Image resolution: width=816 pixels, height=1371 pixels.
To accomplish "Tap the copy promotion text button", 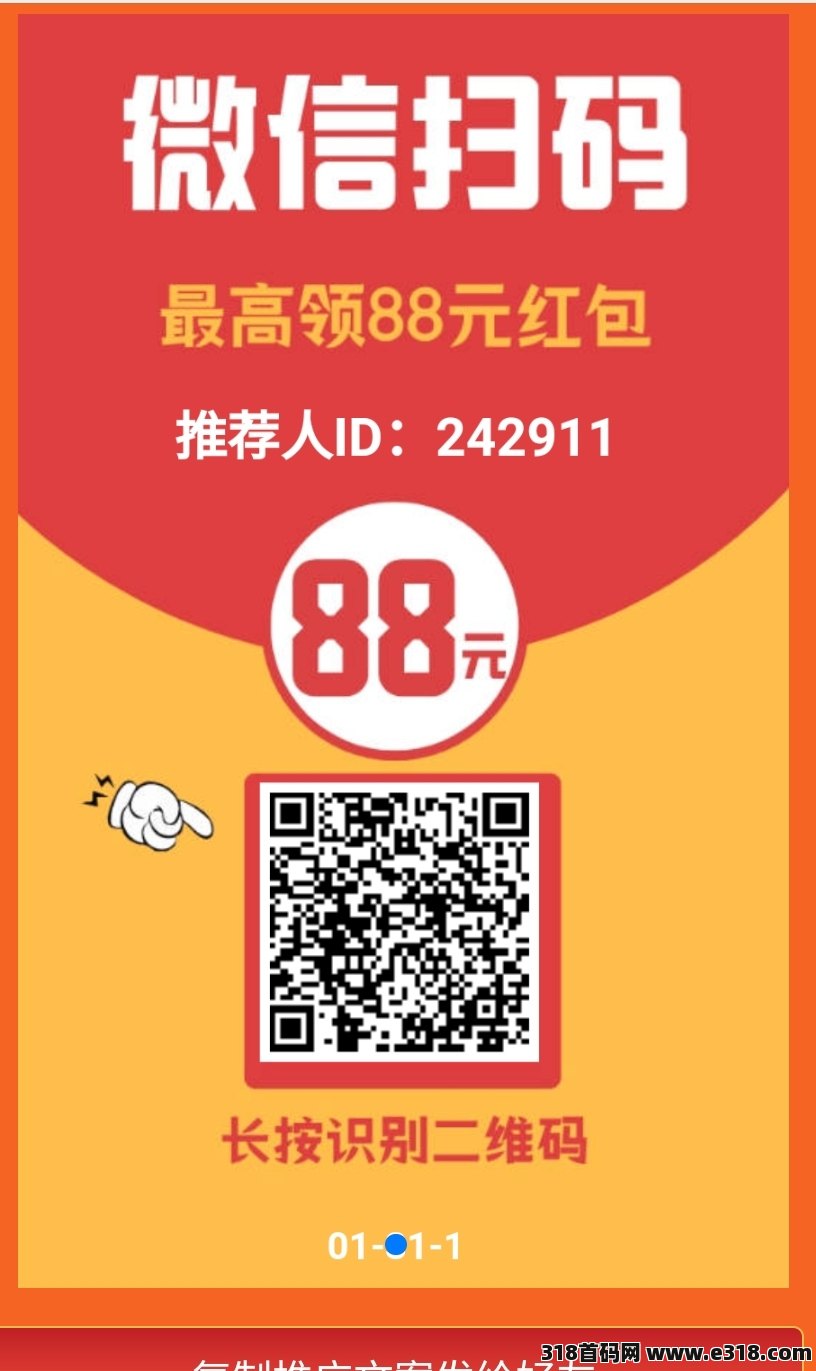I will point(400,1351).
